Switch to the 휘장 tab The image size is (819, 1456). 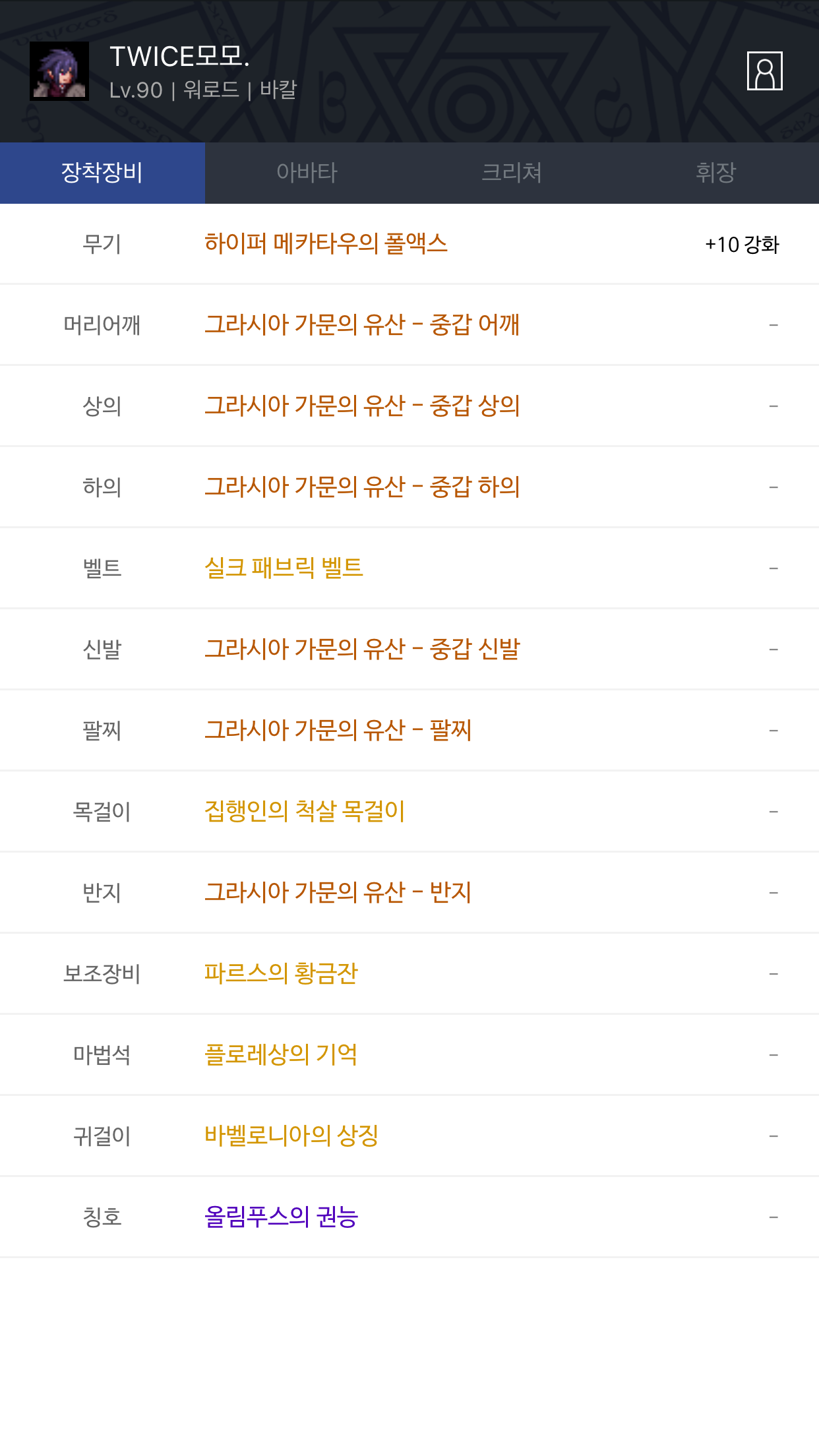tap(716, 173)
